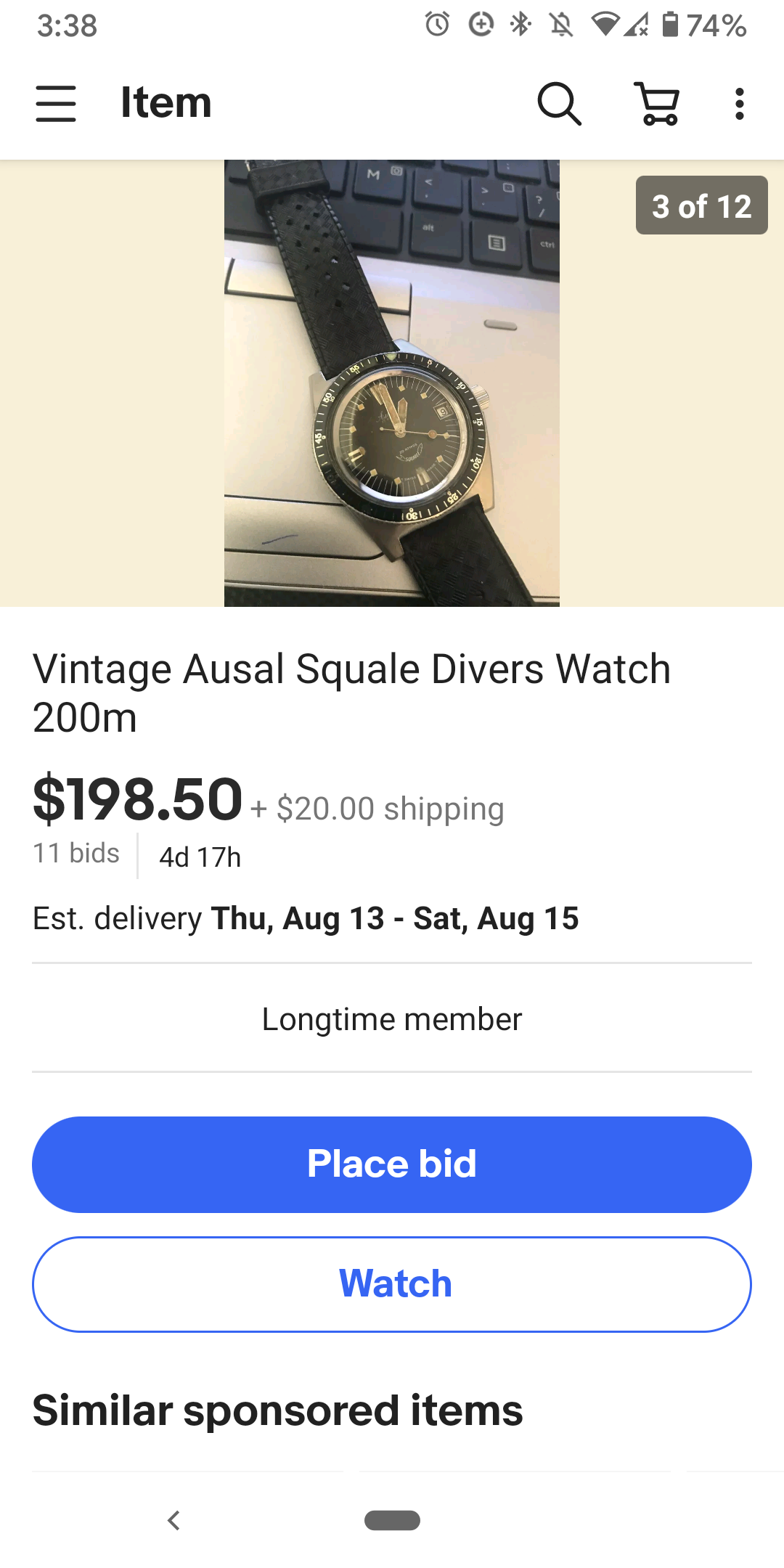
Task: Add this item to Watch list
Action: (392, 1284)
